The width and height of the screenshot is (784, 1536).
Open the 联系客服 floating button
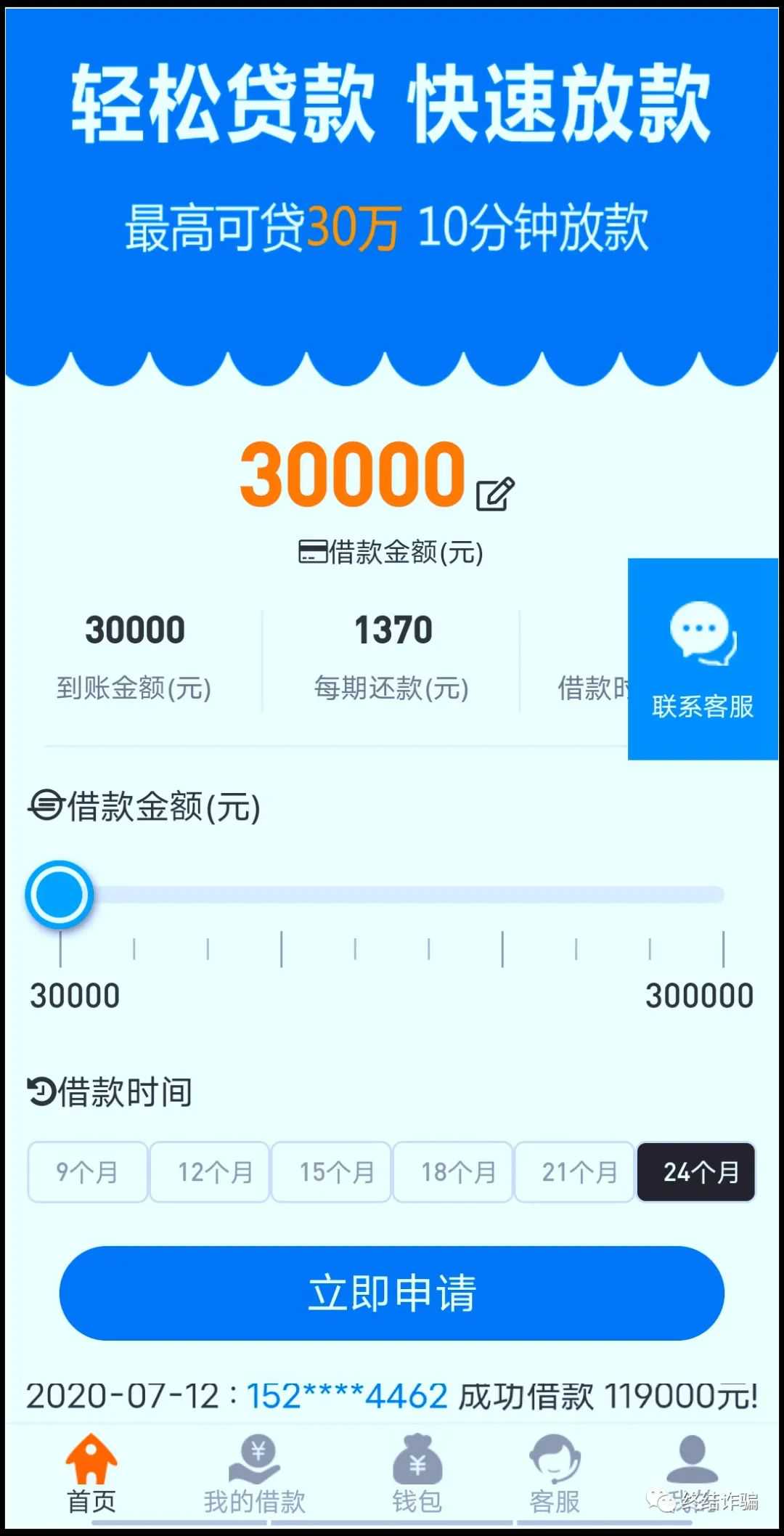[x=702, y=659]
